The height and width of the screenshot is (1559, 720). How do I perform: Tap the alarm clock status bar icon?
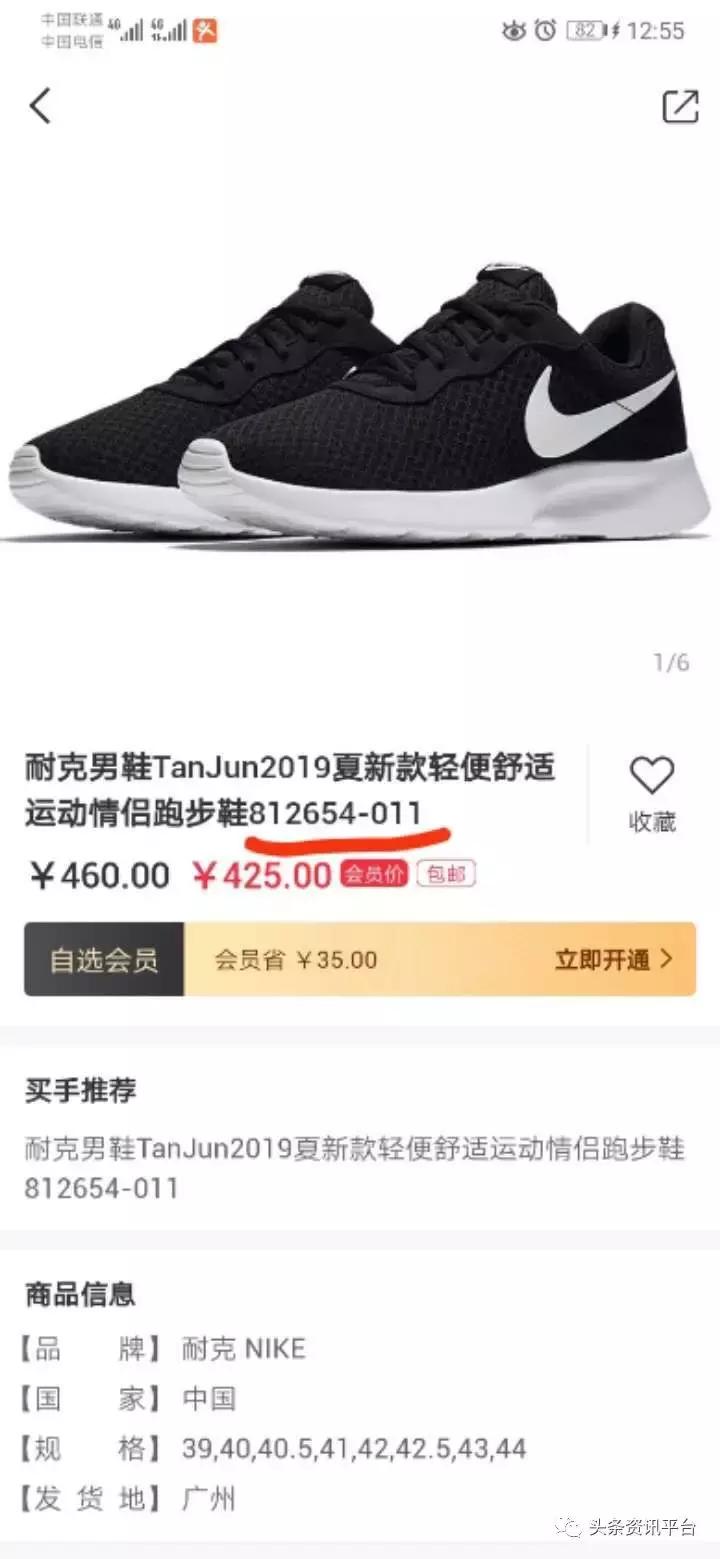545,32
